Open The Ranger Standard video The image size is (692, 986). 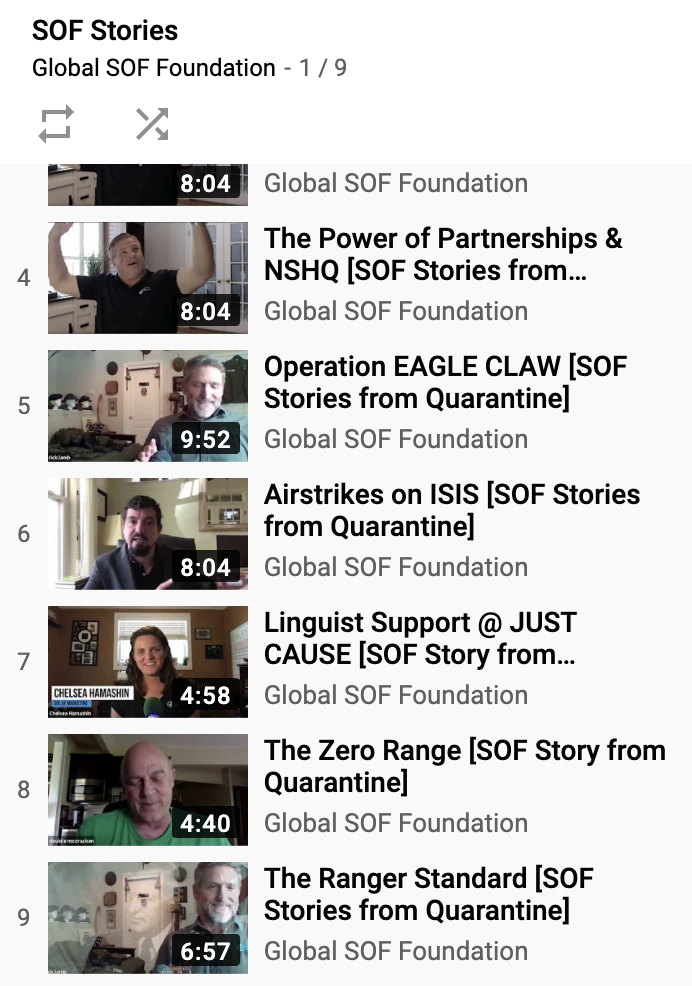(x=428, y=894)
